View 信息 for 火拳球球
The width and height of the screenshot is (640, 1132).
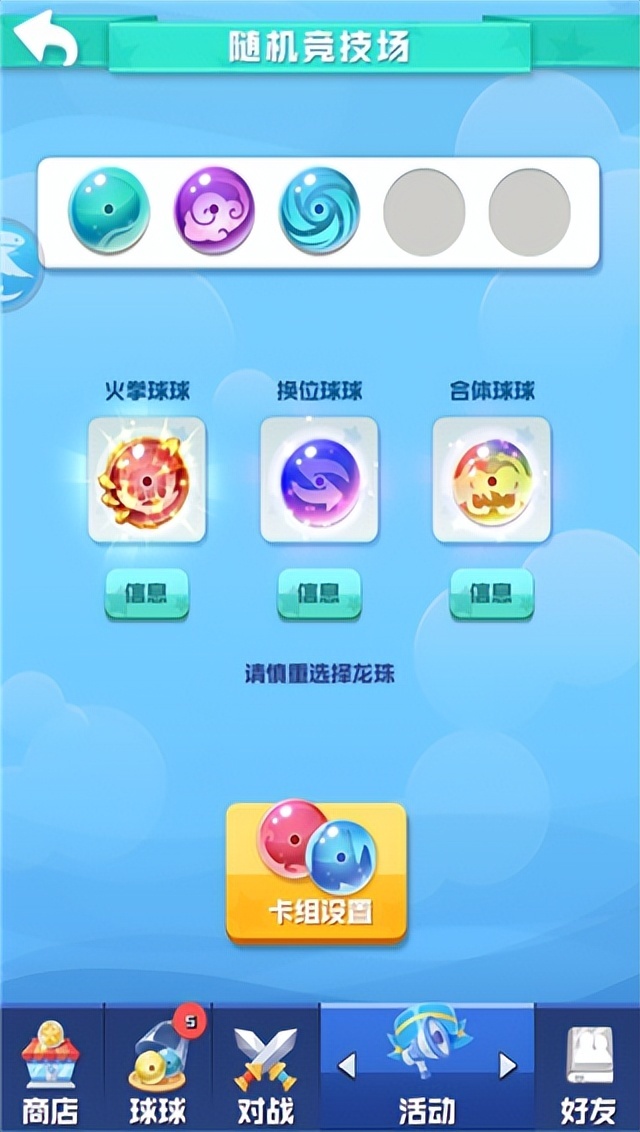147,594
